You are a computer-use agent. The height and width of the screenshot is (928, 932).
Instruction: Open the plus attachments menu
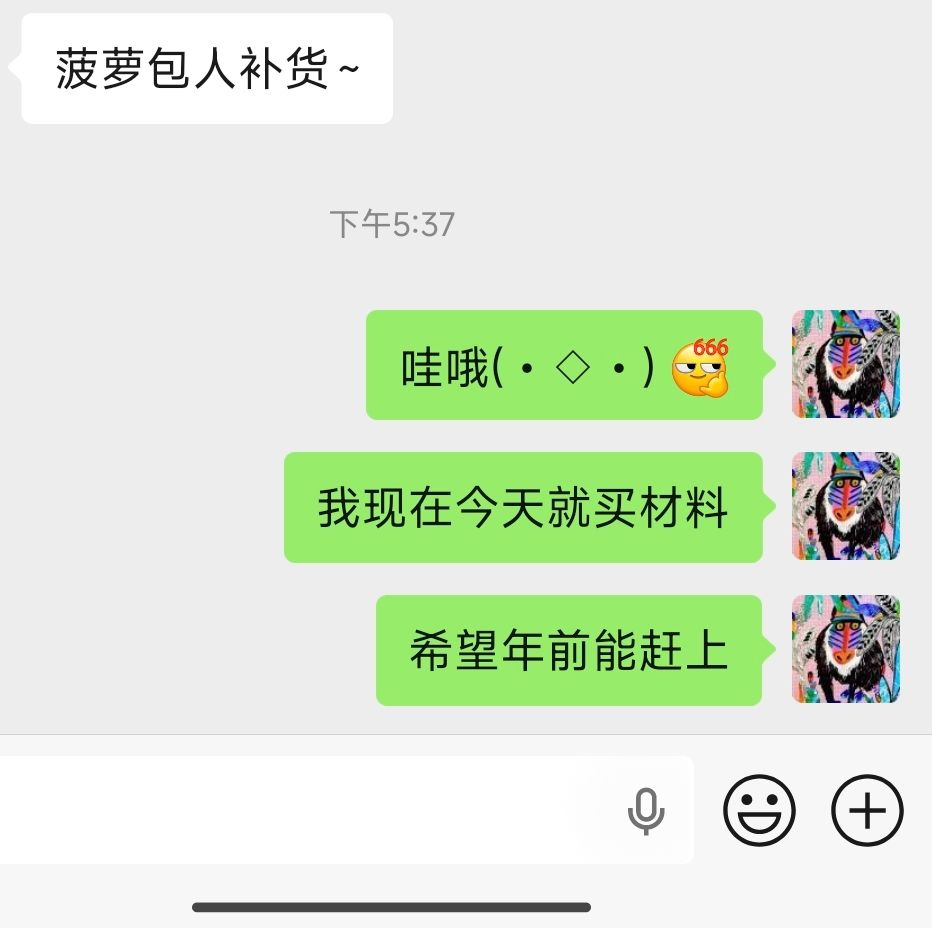pos(867,810)
